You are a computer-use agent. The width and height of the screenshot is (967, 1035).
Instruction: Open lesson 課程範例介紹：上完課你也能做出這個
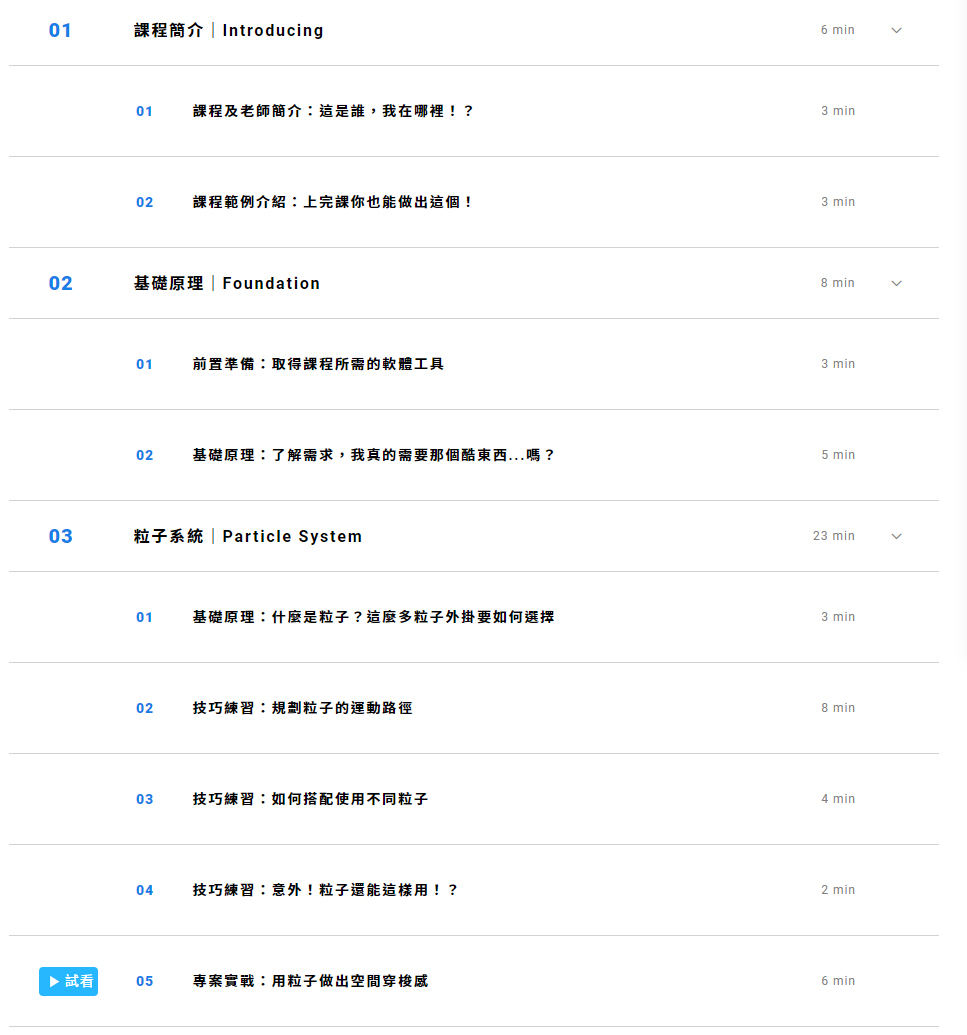(332, 202)
